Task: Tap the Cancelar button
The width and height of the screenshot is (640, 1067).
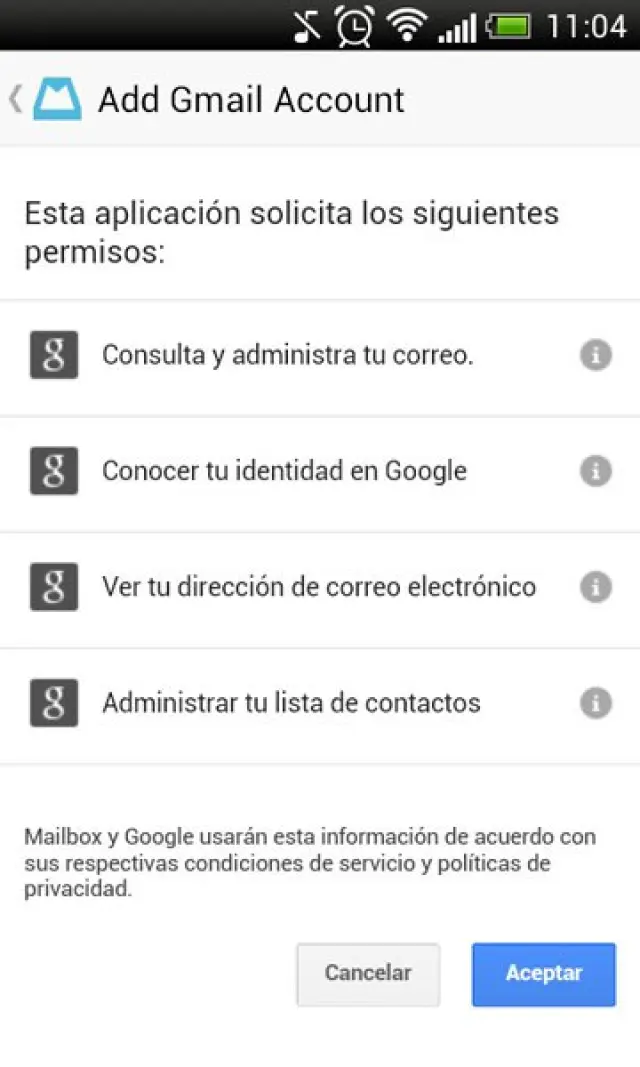Action: tap(368, 974)
